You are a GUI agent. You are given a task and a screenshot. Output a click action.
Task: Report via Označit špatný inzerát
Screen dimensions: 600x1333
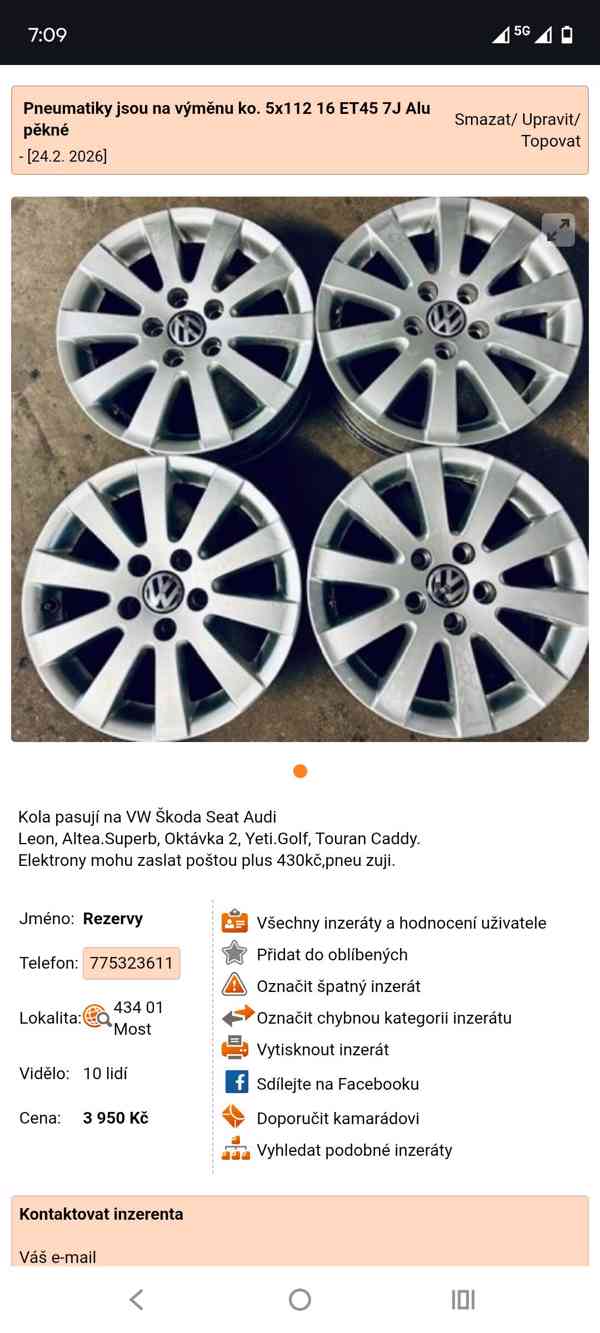[338, 986]
